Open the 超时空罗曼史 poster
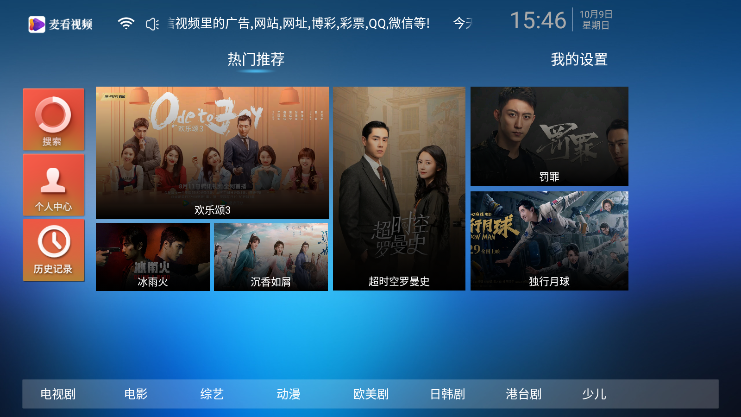This screenshot has width=741, height=417. point(399,188)
